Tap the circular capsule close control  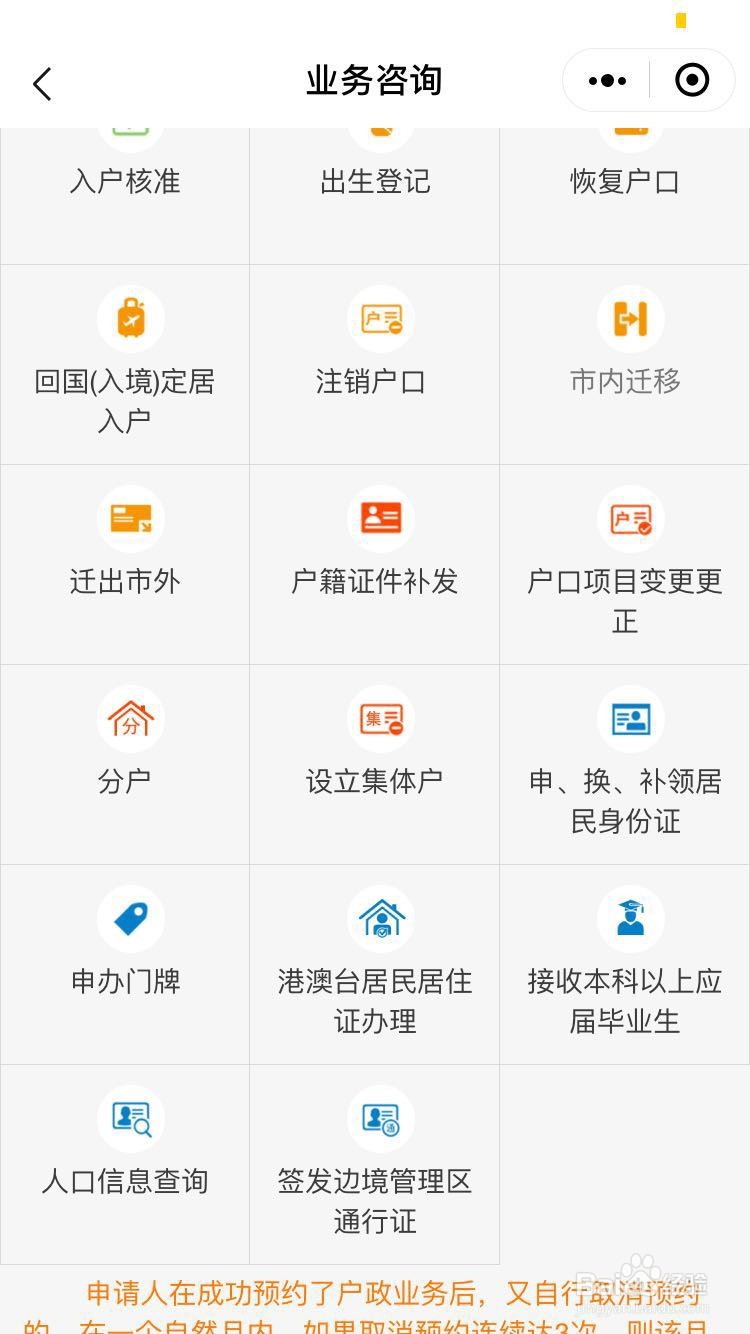pos(691,80)
